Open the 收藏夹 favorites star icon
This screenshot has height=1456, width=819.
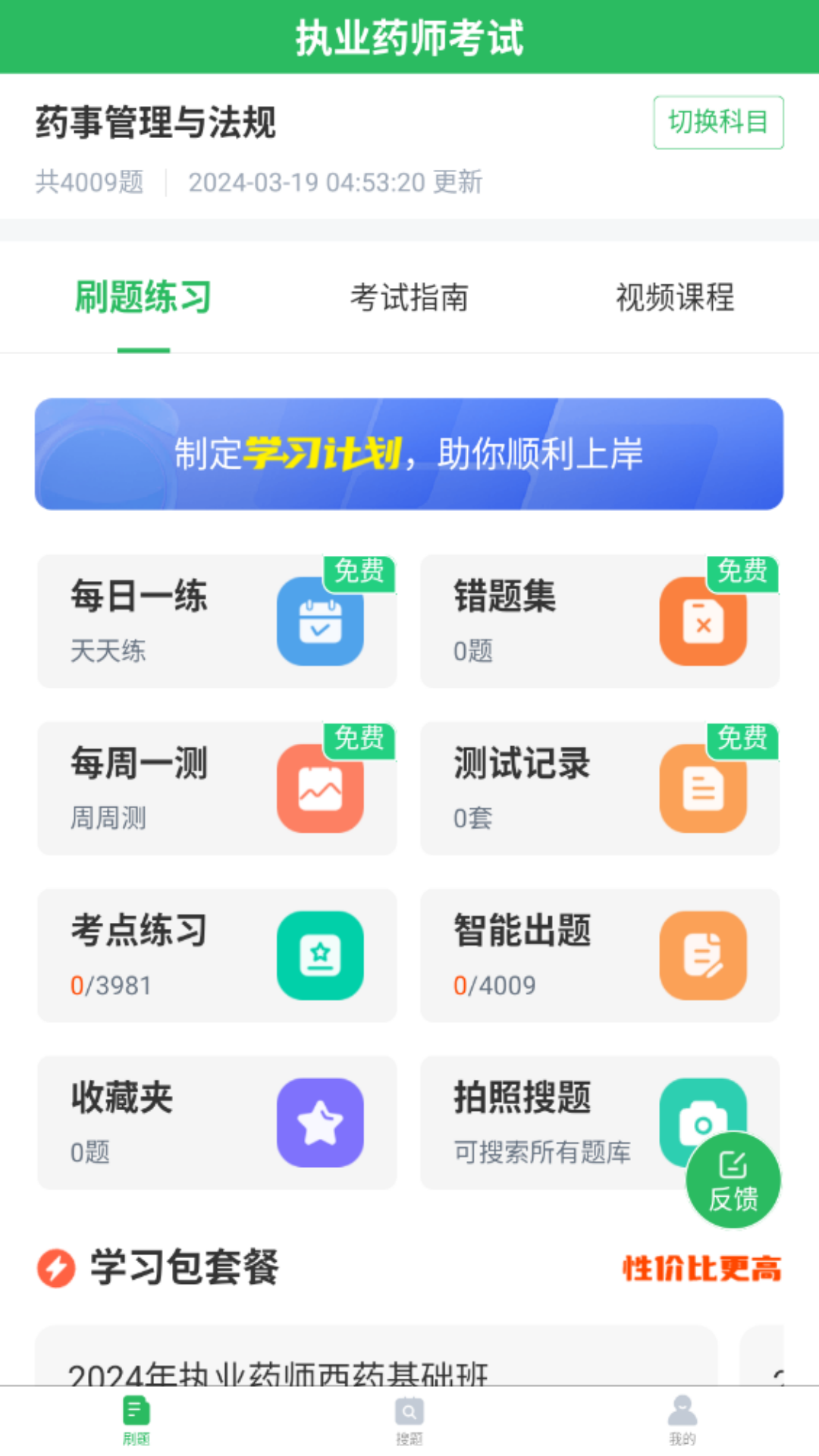320,1122
